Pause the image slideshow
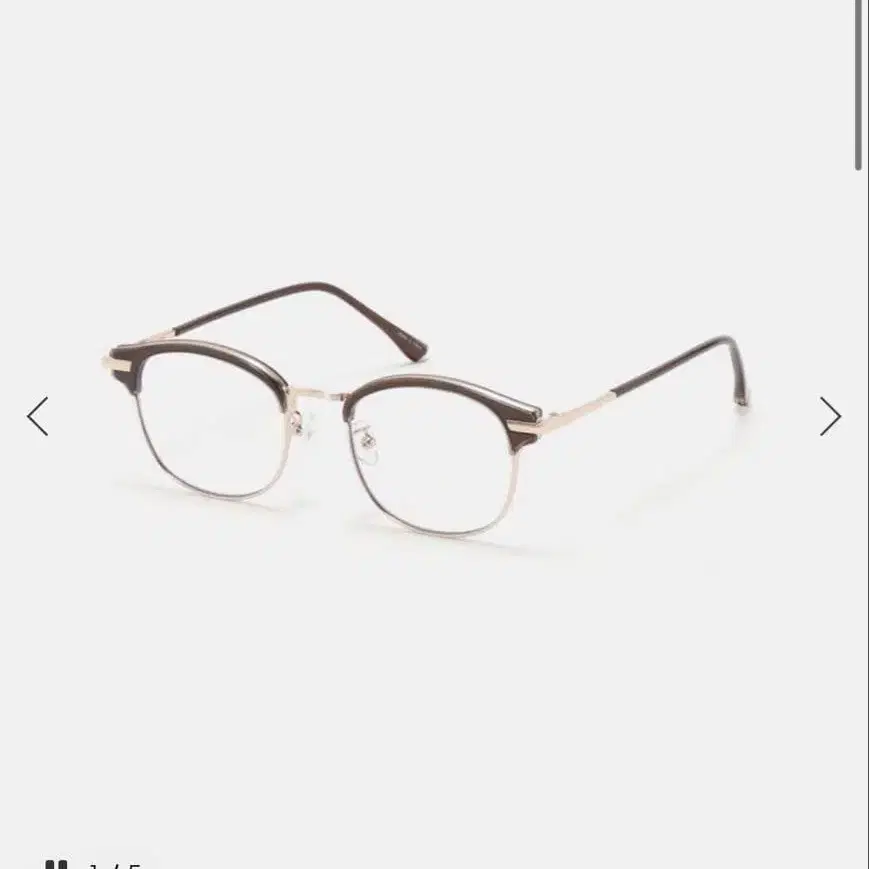This screenshot has height=869, width=869. tap(56, 865)
